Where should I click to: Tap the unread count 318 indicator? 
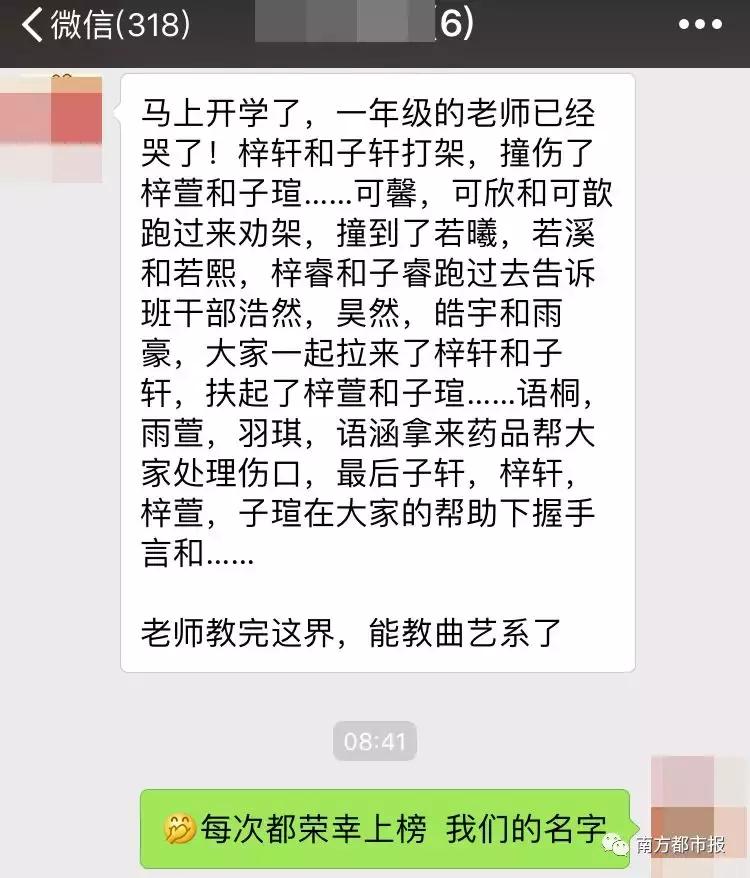point(150,24)
